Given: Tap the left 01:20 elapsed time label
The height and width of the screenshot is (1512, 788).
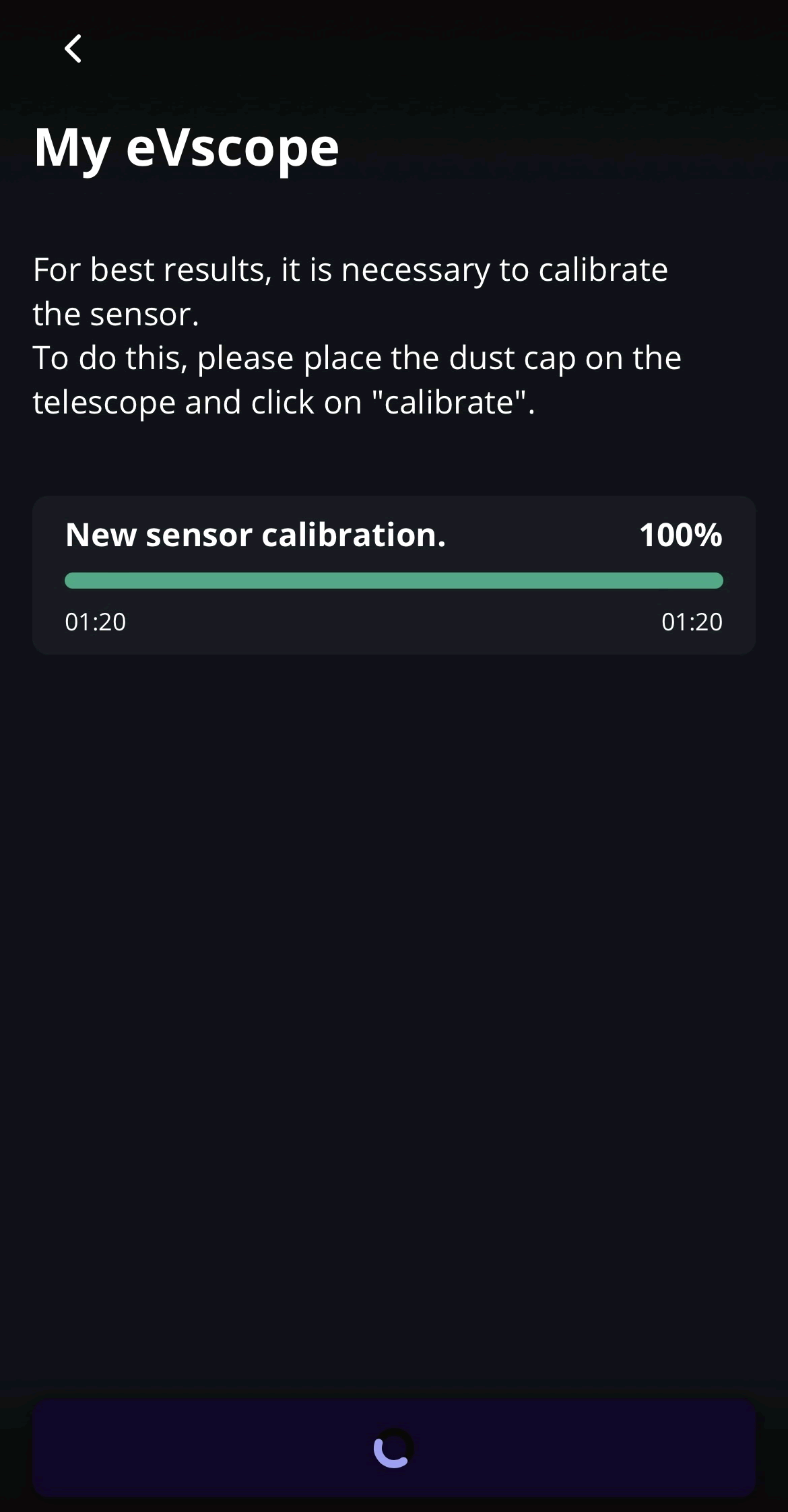Looking at the screenshot, I should click(x=95, y=622).
